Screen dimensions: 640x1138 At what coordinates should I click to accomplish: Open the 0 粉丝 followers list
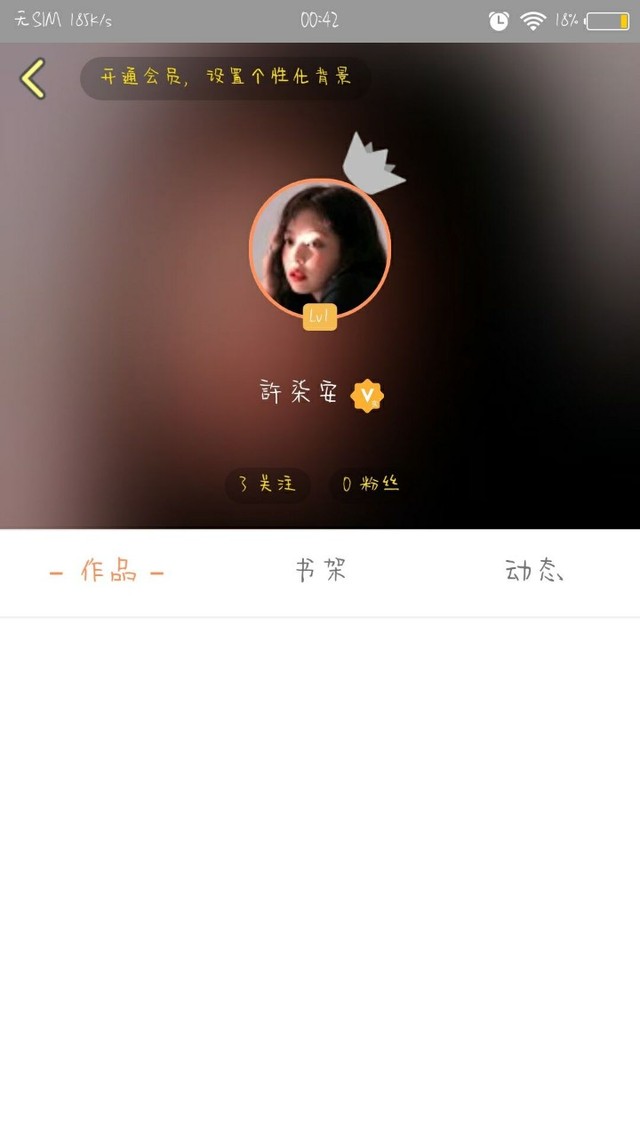point(370,484)
